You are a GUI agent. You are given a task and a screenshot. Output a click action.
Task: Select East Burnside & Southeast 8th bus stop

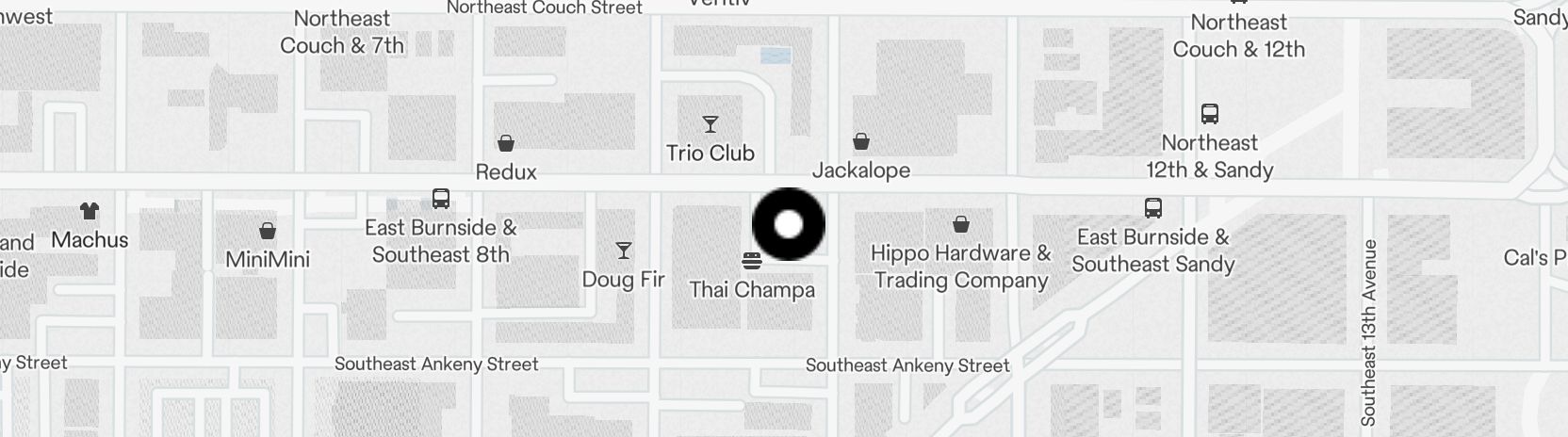click(440, 199)
